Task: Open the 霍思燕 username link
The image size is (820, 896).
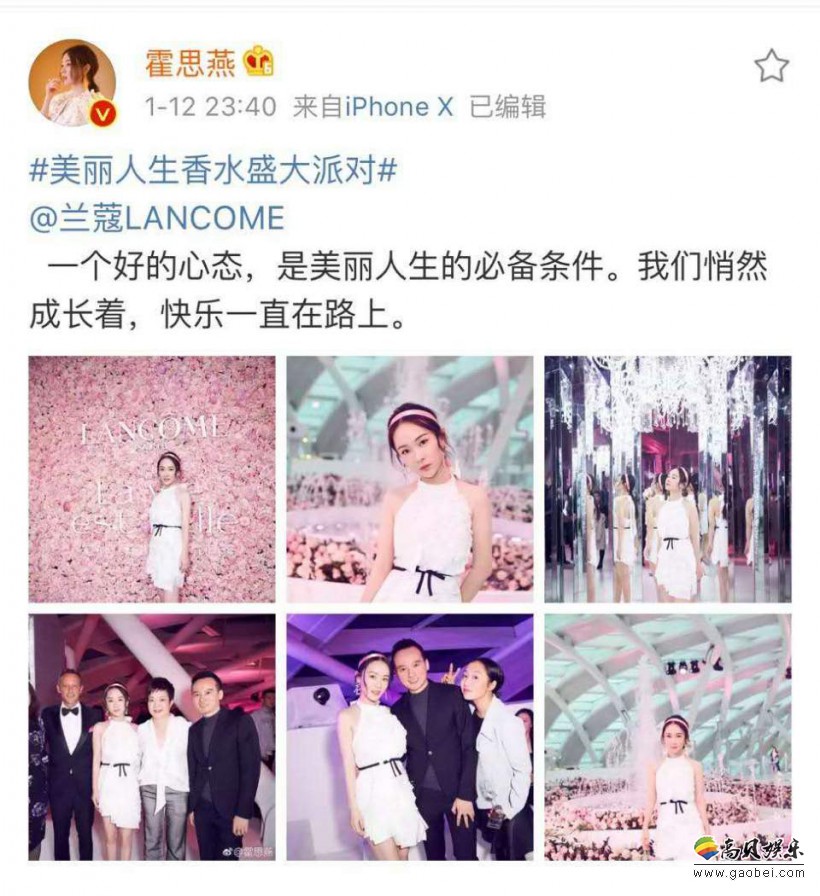Action: pyautogui.click(x=191, y=61)
